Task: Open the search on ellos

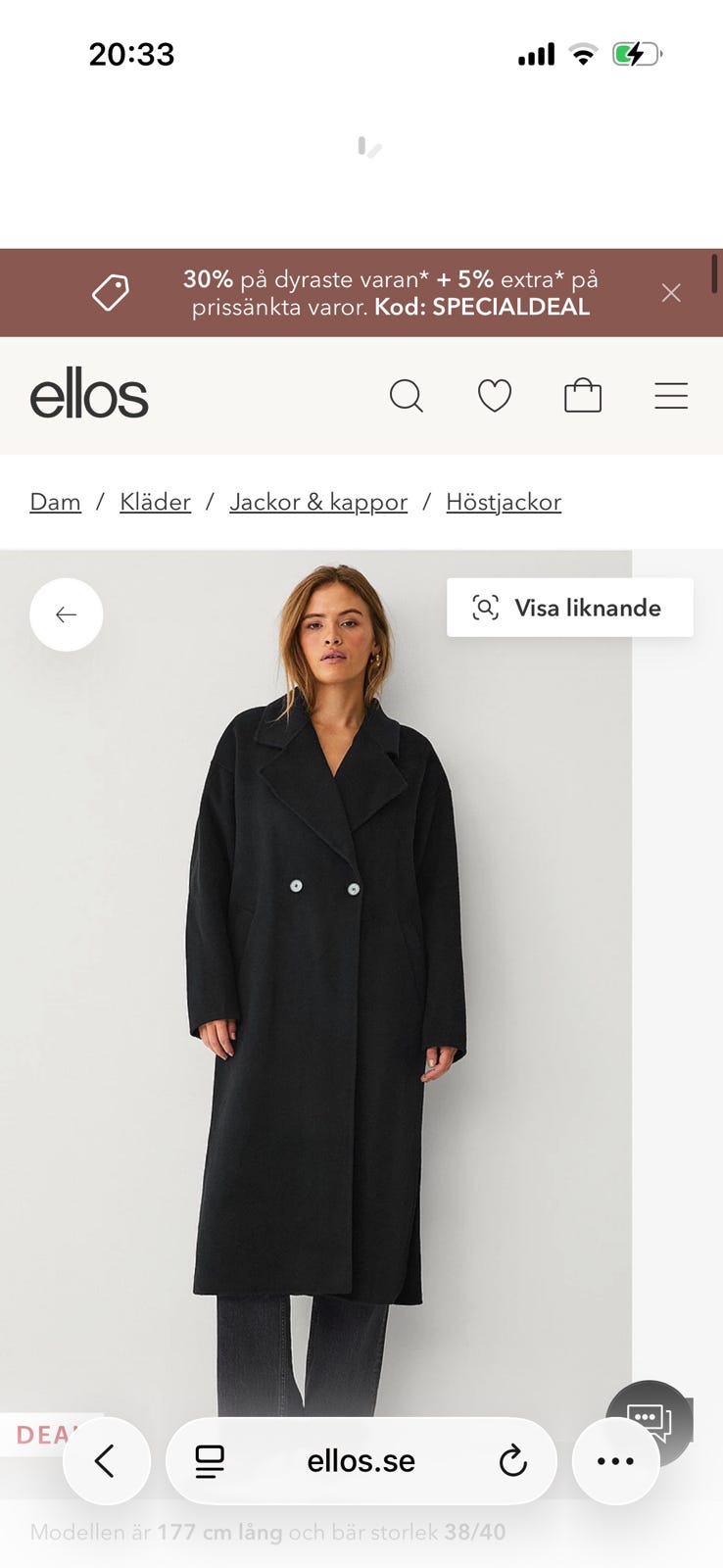Action: click(407, 396)
